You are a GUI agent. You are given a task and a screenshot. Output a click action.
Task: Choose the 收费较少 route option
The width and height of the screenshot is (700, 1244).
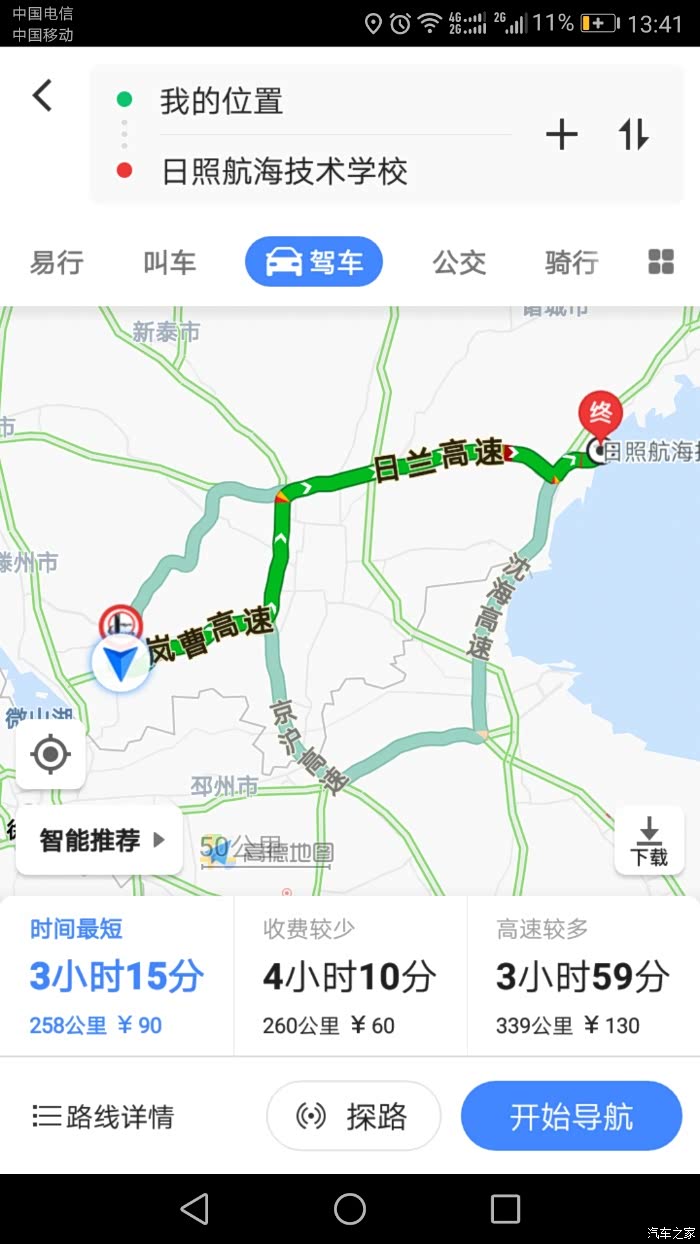coord(350,976)
